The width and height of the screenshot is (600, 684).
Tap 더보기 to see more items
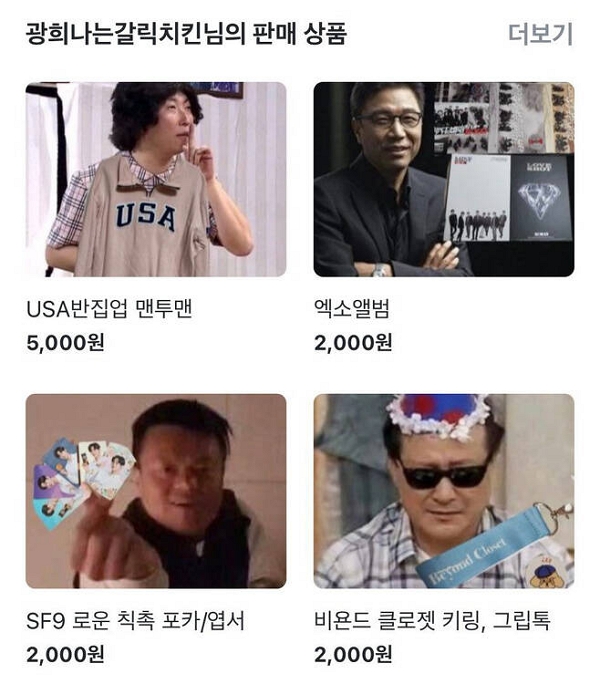[x=540, y=35]
